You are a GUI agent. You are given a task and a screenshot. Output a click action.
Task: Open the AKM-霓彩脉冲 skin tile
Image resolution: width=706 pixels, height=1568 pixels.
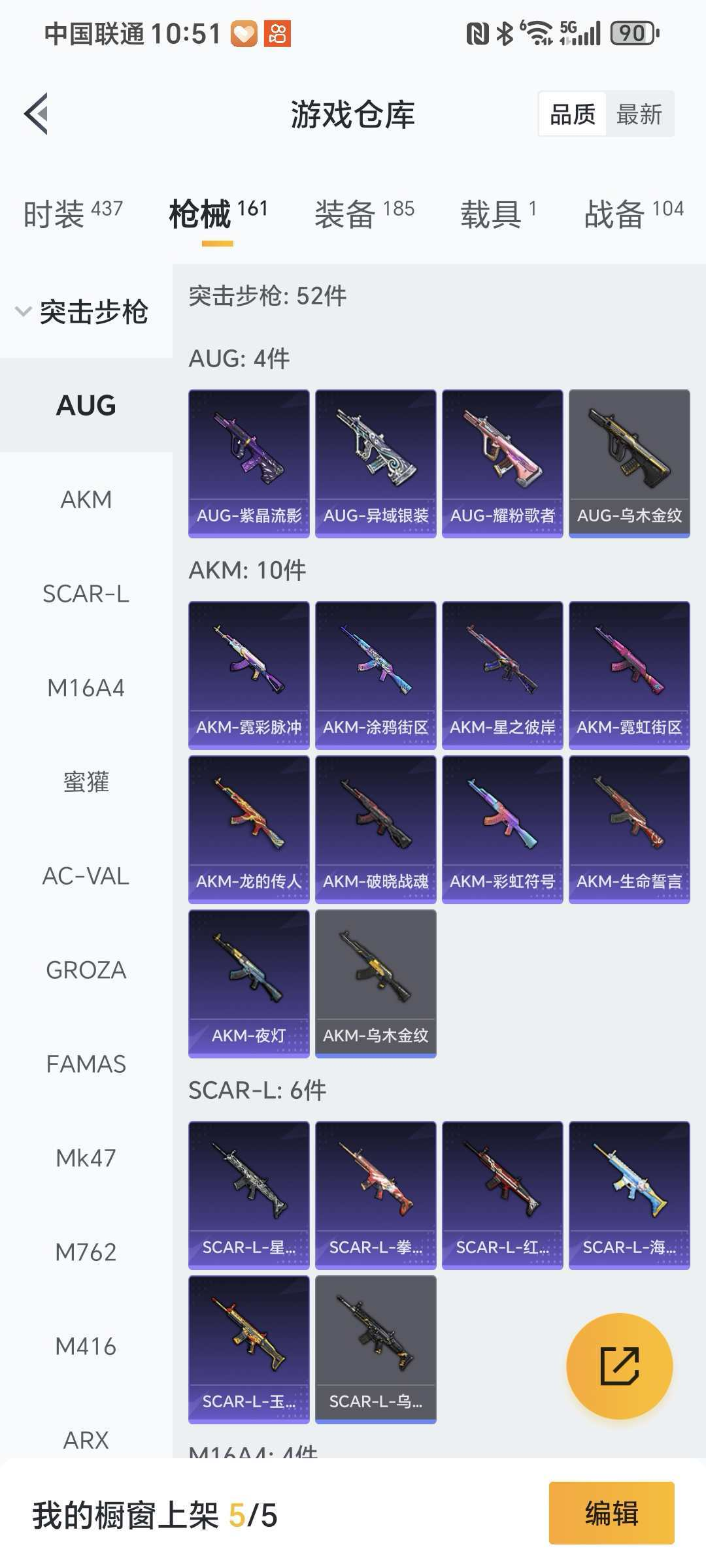[249, 676]
